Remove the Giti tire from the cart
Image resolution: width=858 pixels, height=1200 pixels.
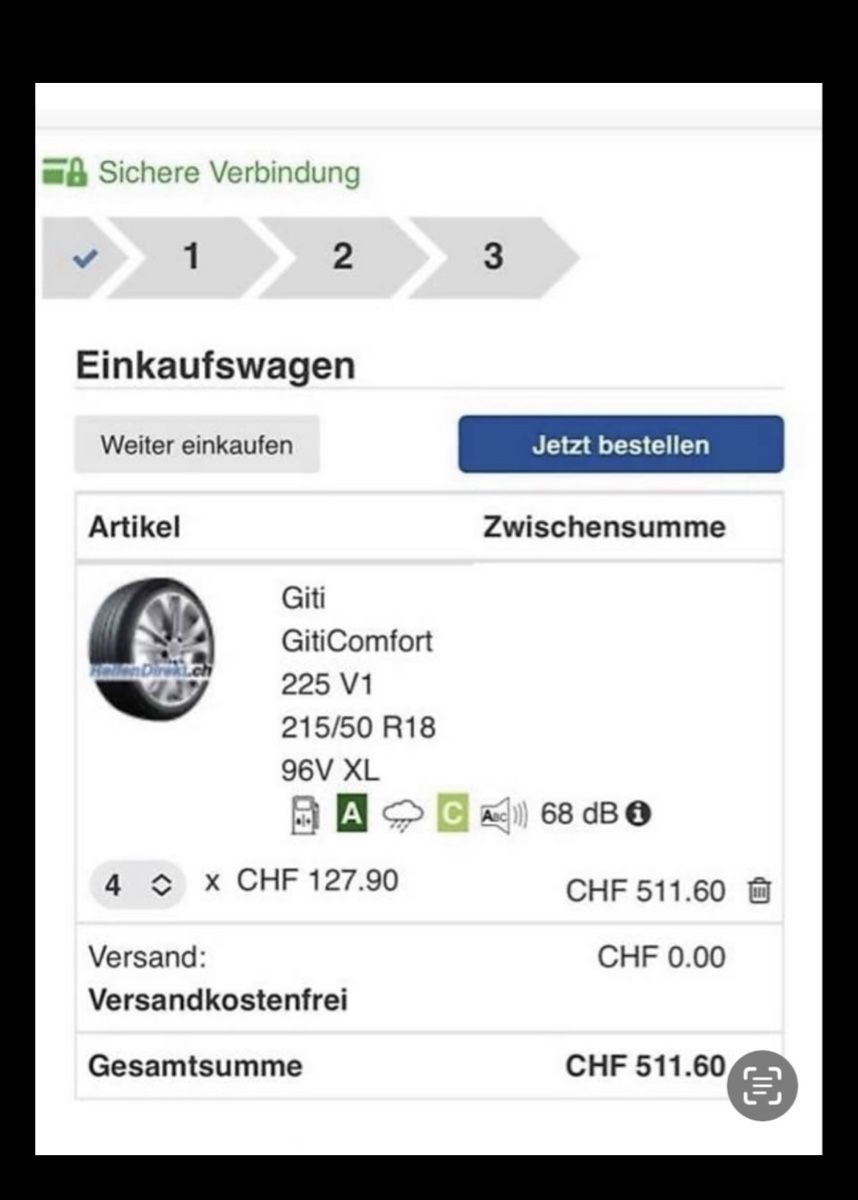[x=759, y=890]
